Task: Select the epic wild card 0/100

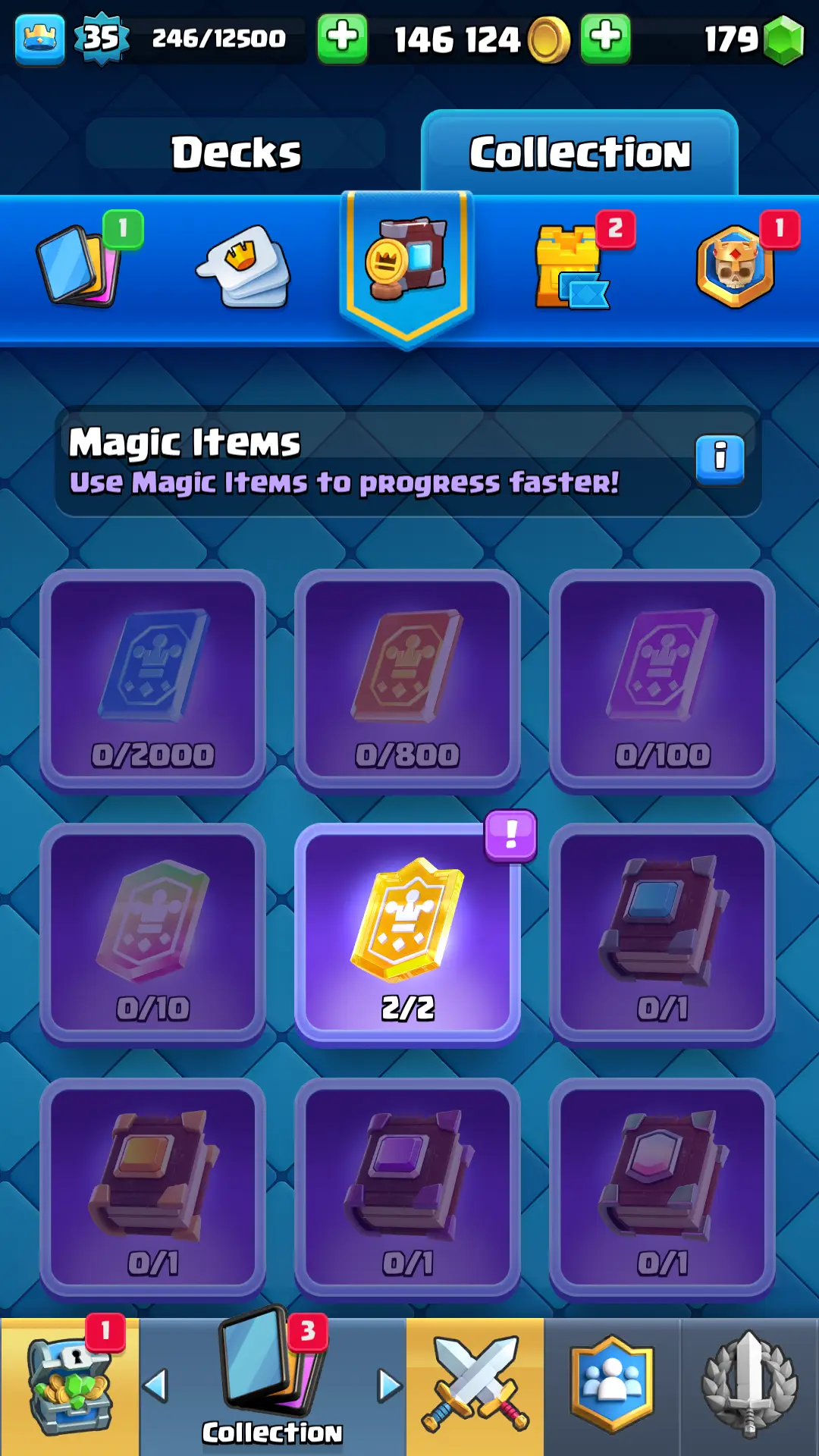Action: point(662,680)
